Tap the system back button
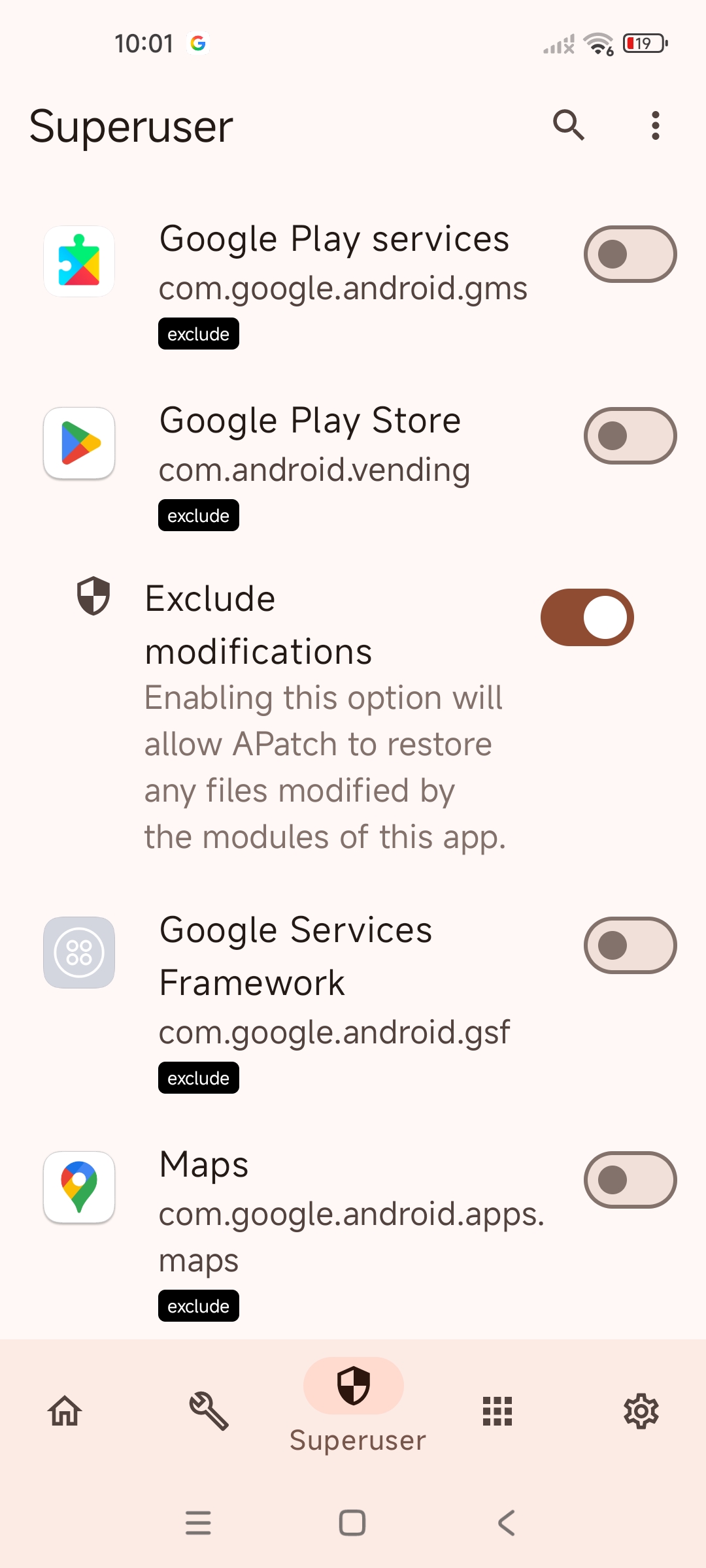 [x=507, y=1523]
